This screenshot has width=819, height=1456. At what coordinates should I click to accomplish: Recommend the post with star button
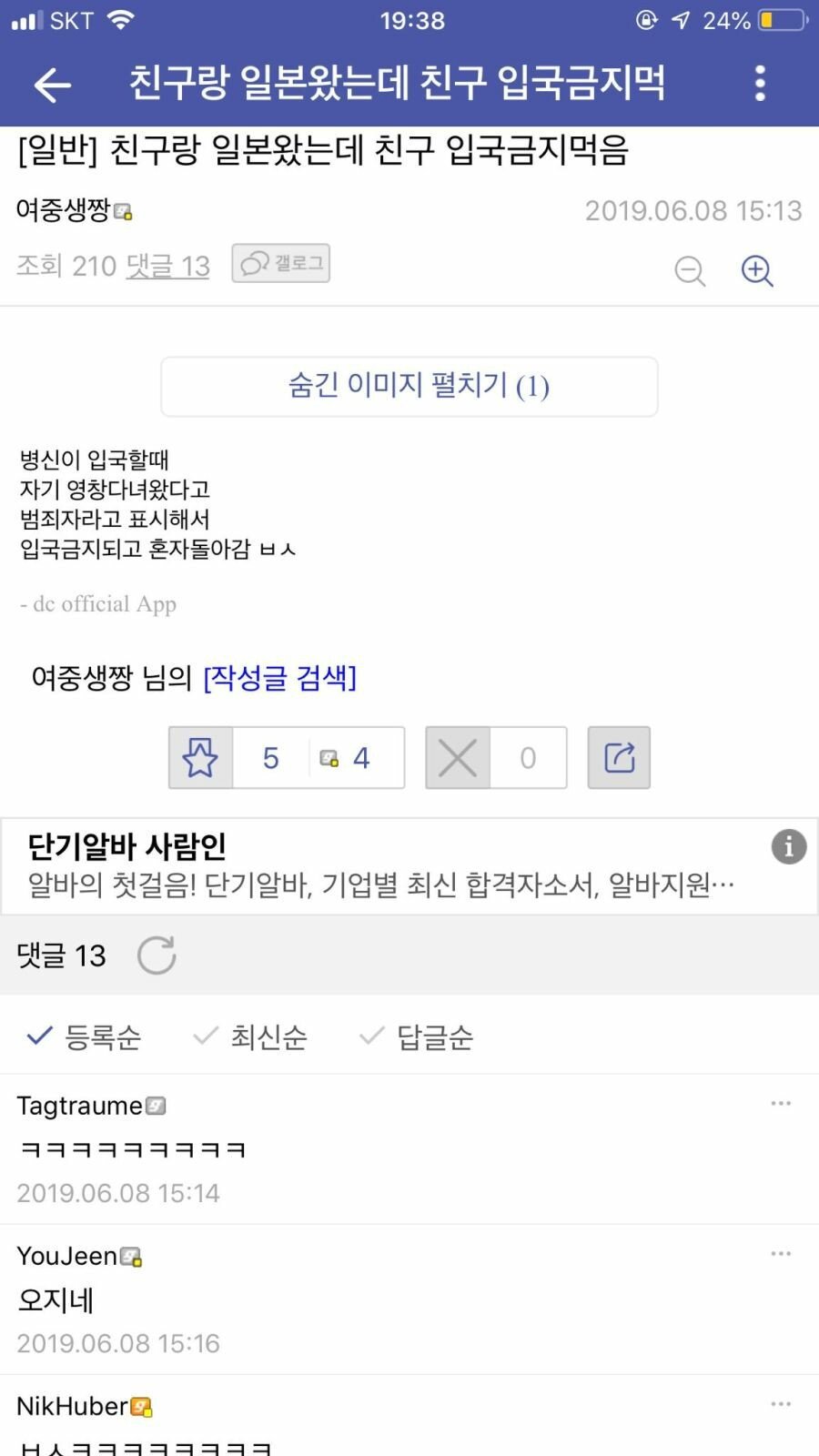coord(200,757)
